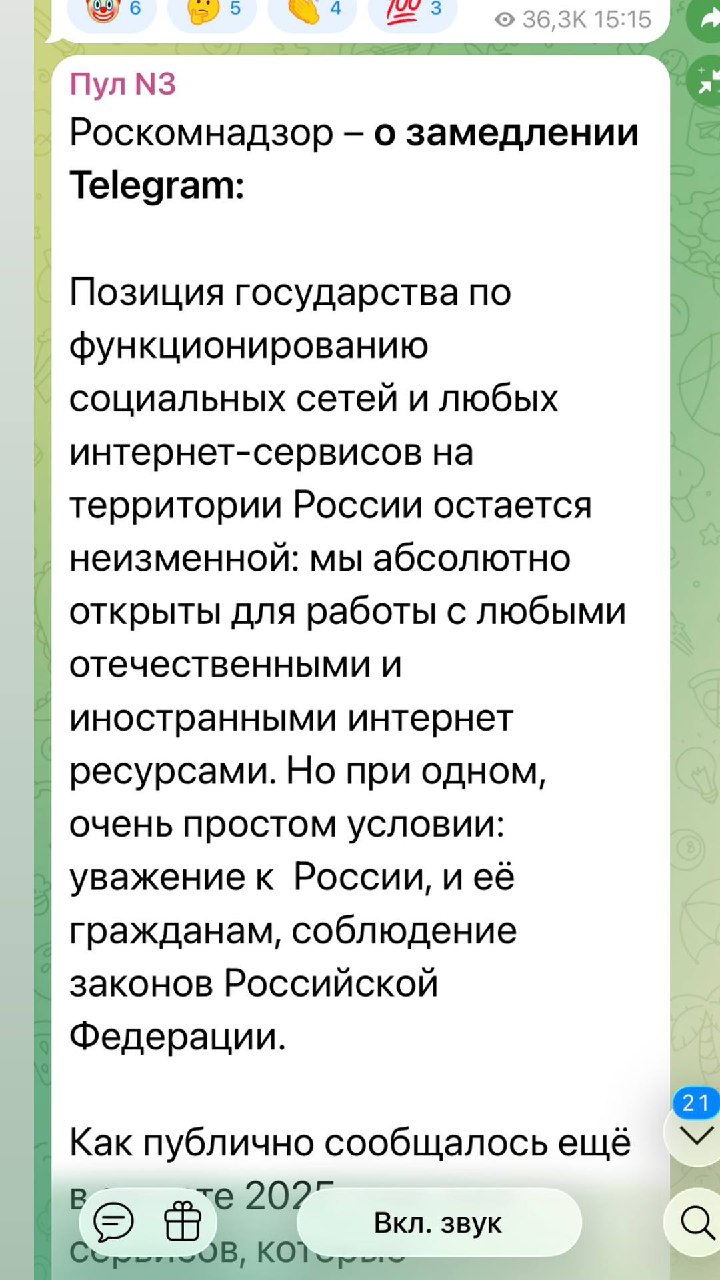Tap the 100 emoji reaction chip
The height and width of the screenshot is (1280, 720).
point(412,13)
